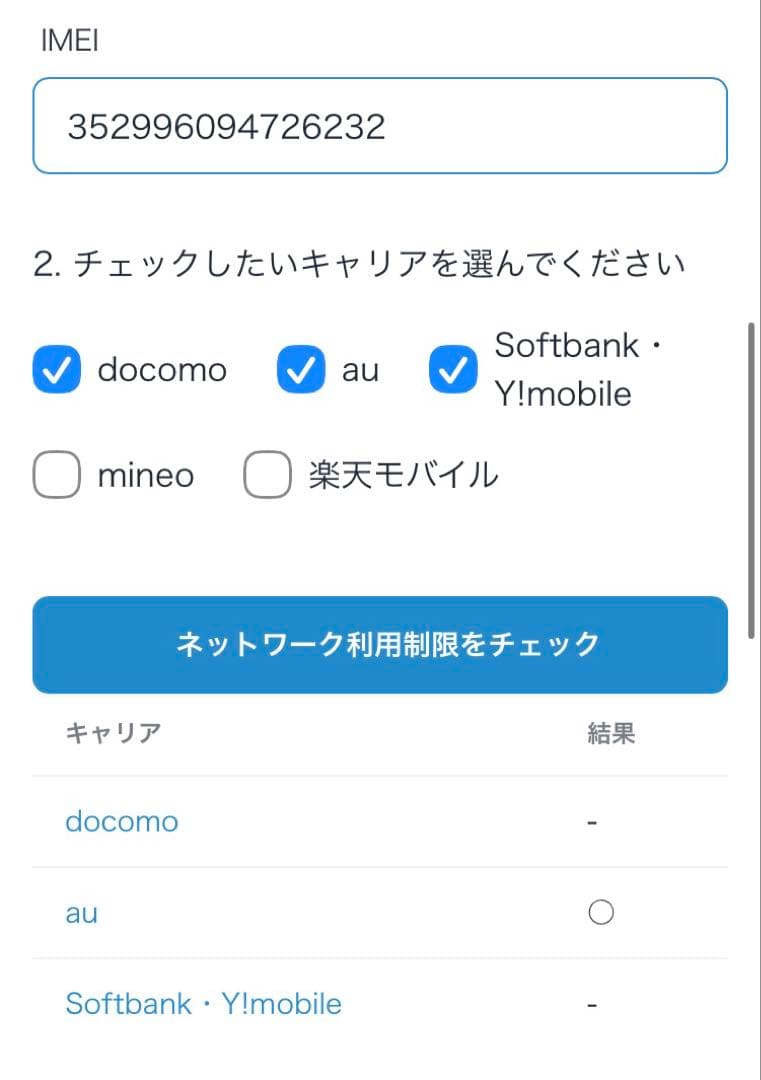Uncheck the docomo carrier checkbox
Screen dimensions: 761x1080
coord(56,369)
